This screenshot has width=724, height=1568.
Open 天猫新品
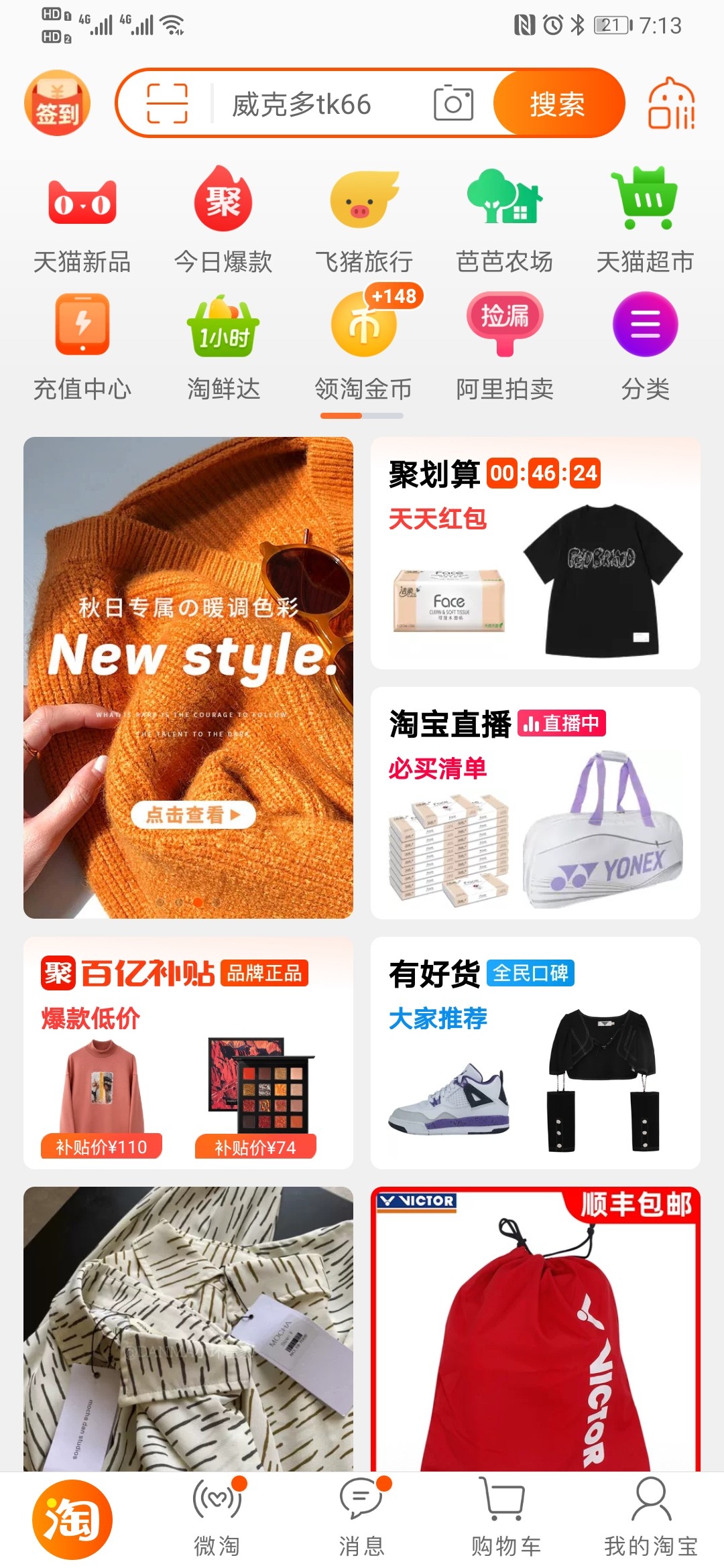click(82, 220)
